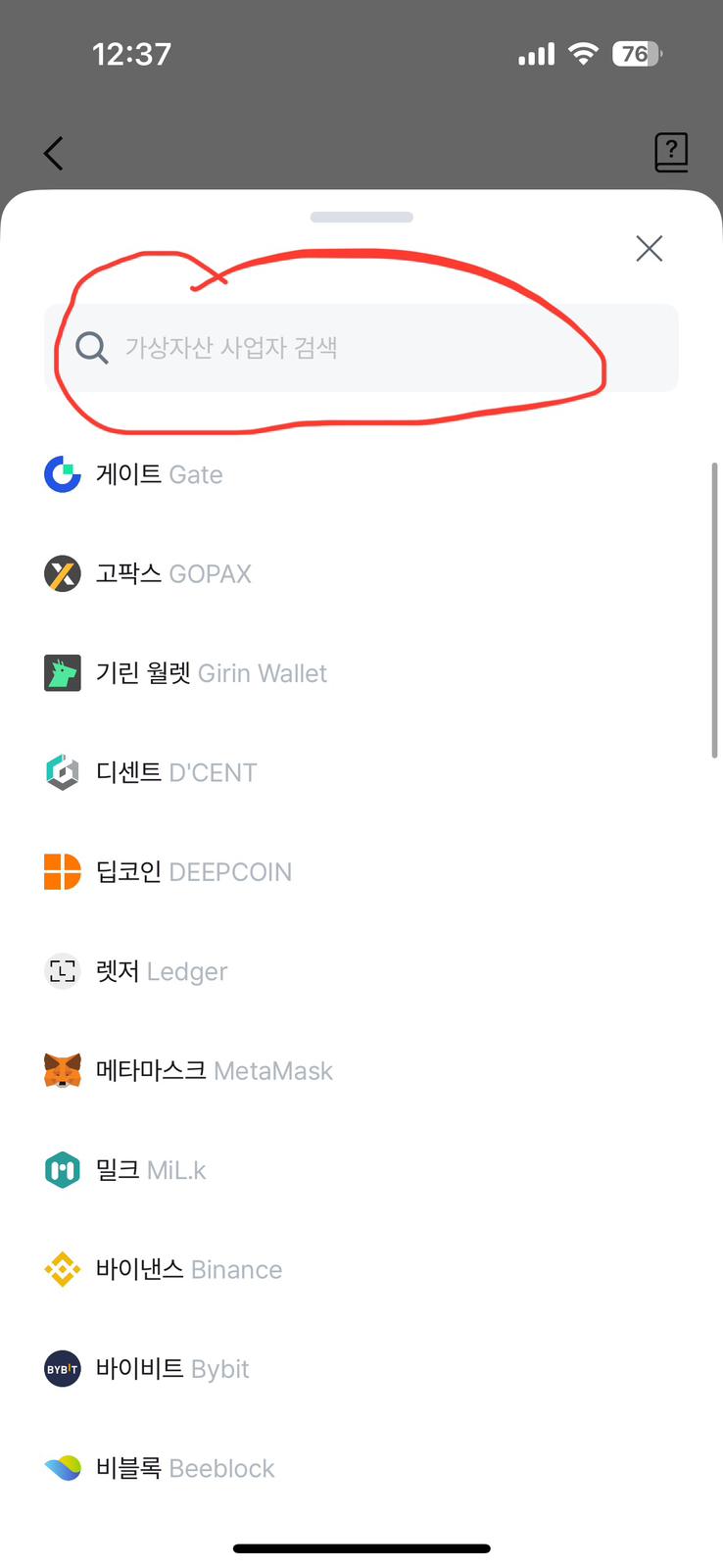723x1568 pixels.
Task: Close the provider selection sheet
Action: [x=650, y=249]
